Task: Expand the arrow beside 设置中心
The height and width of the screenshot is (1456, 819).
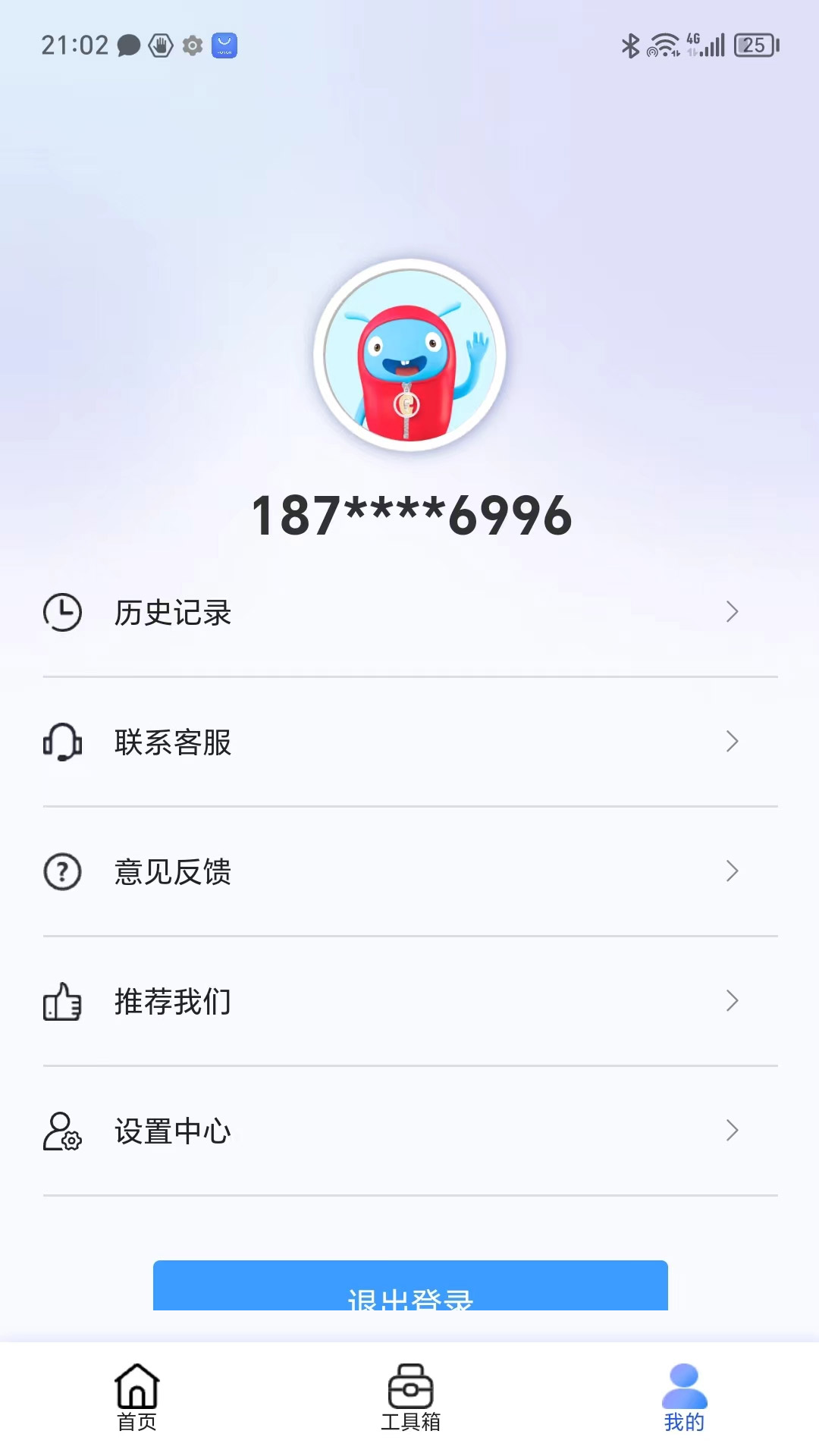Action: coord(732,1131)
